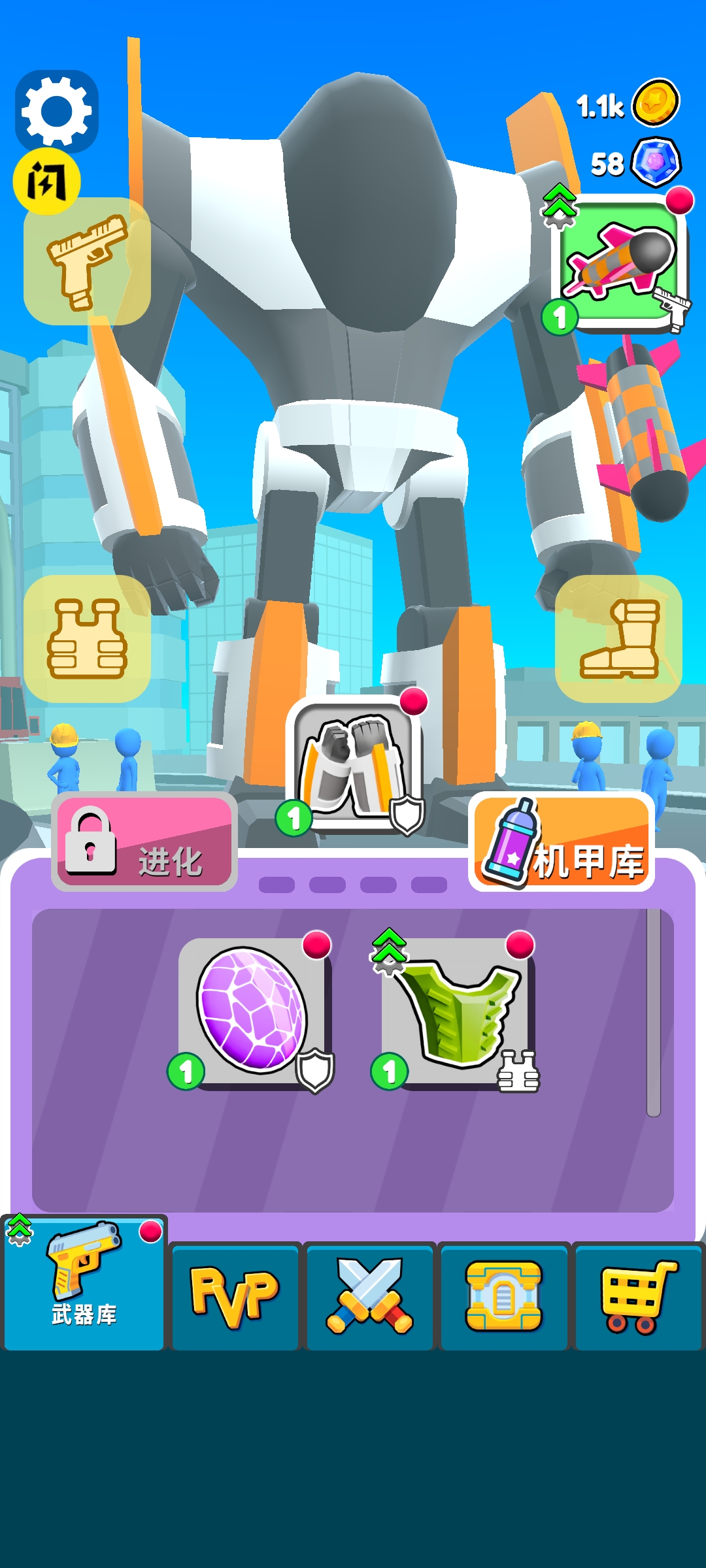Open the settings gear
The width and height of the screenshot is (706, 1568).
coord(57,111)
